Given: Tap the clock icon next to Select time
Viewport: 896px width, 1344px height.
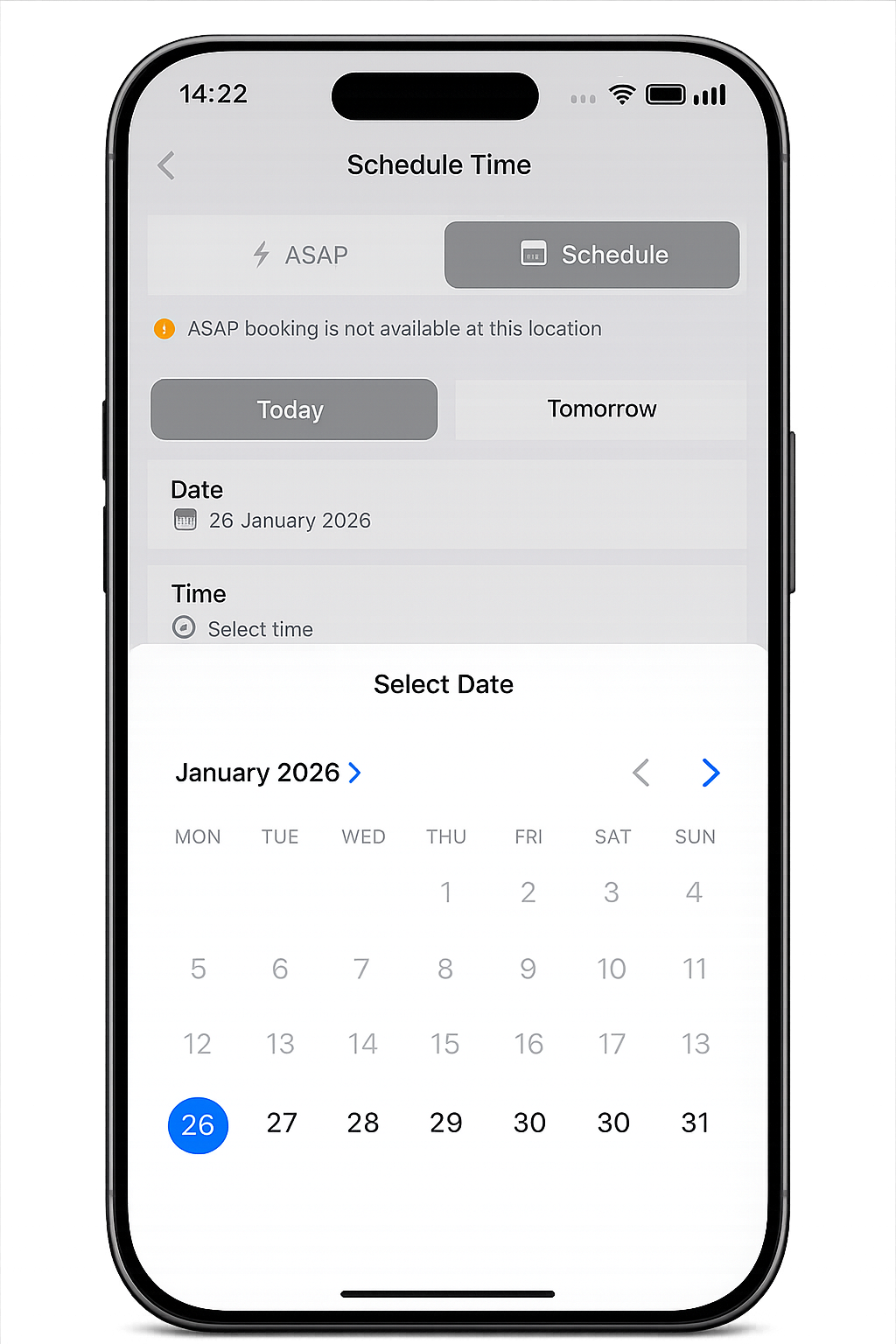Looking at the screenshot, I should (x=184, y=627).
